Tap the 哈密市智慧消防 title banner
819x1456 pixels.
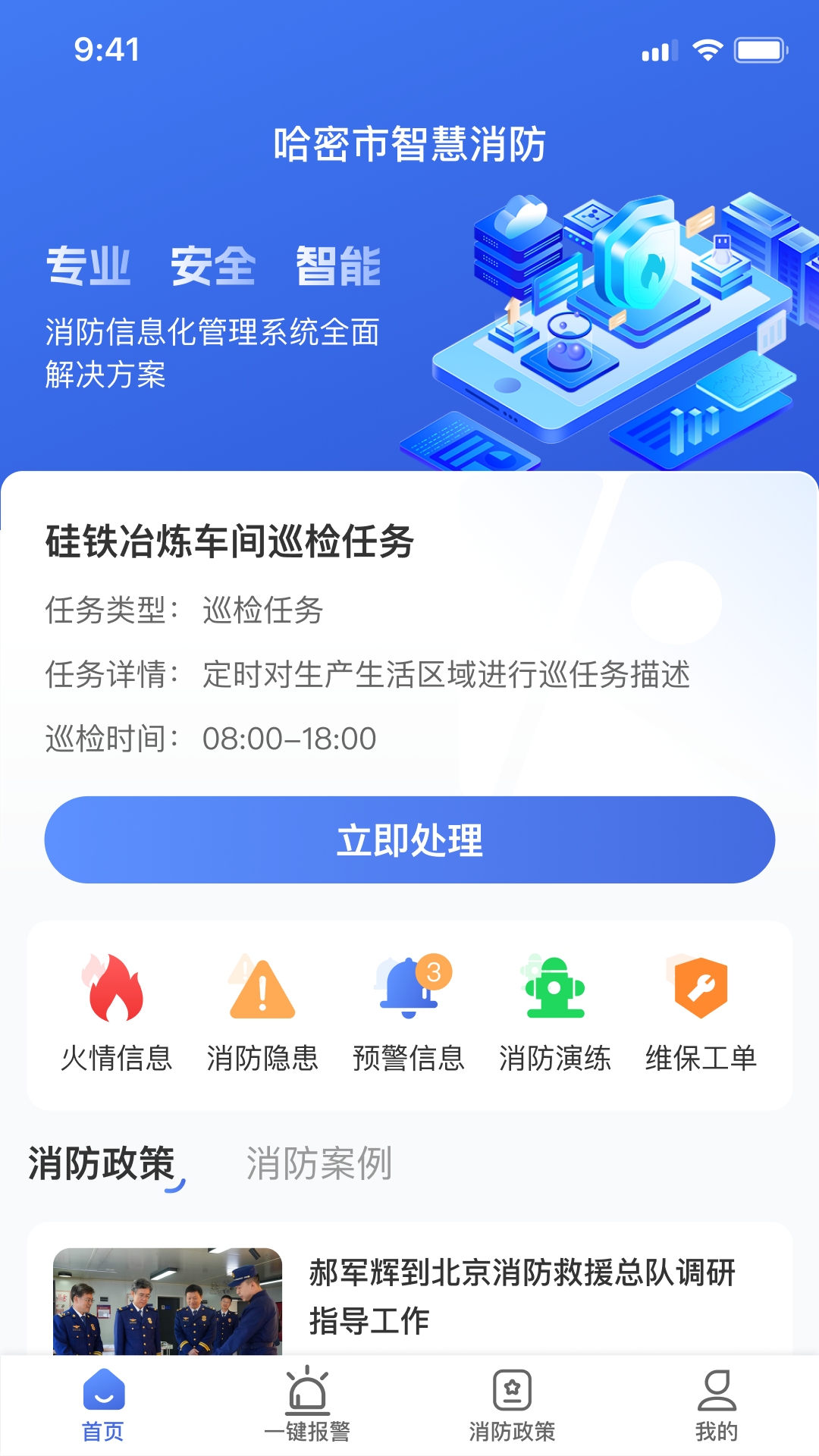click(x=409, y=144)
